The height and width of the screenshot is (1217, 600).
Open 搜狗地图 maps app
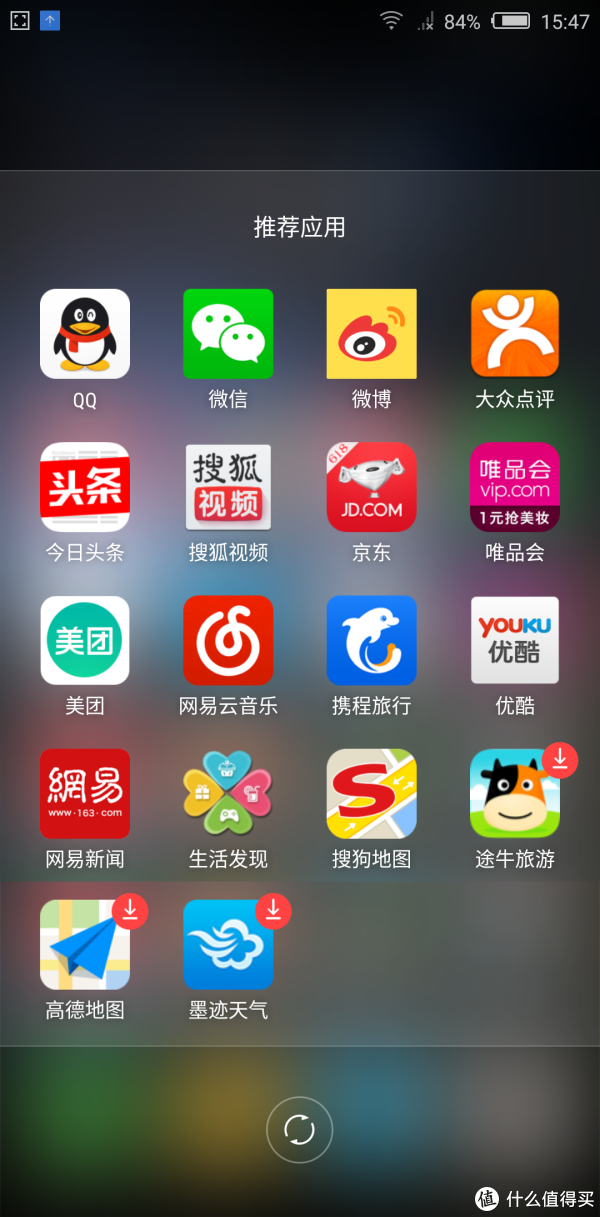tap(372, 793)
